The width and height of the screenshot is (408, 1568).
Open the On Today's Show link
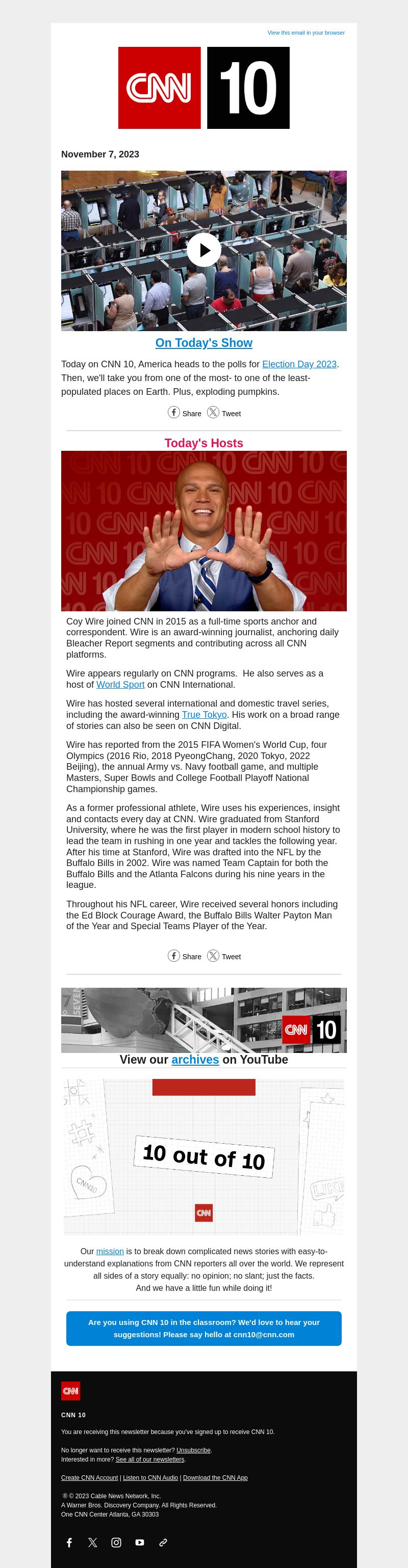point(203,343)
